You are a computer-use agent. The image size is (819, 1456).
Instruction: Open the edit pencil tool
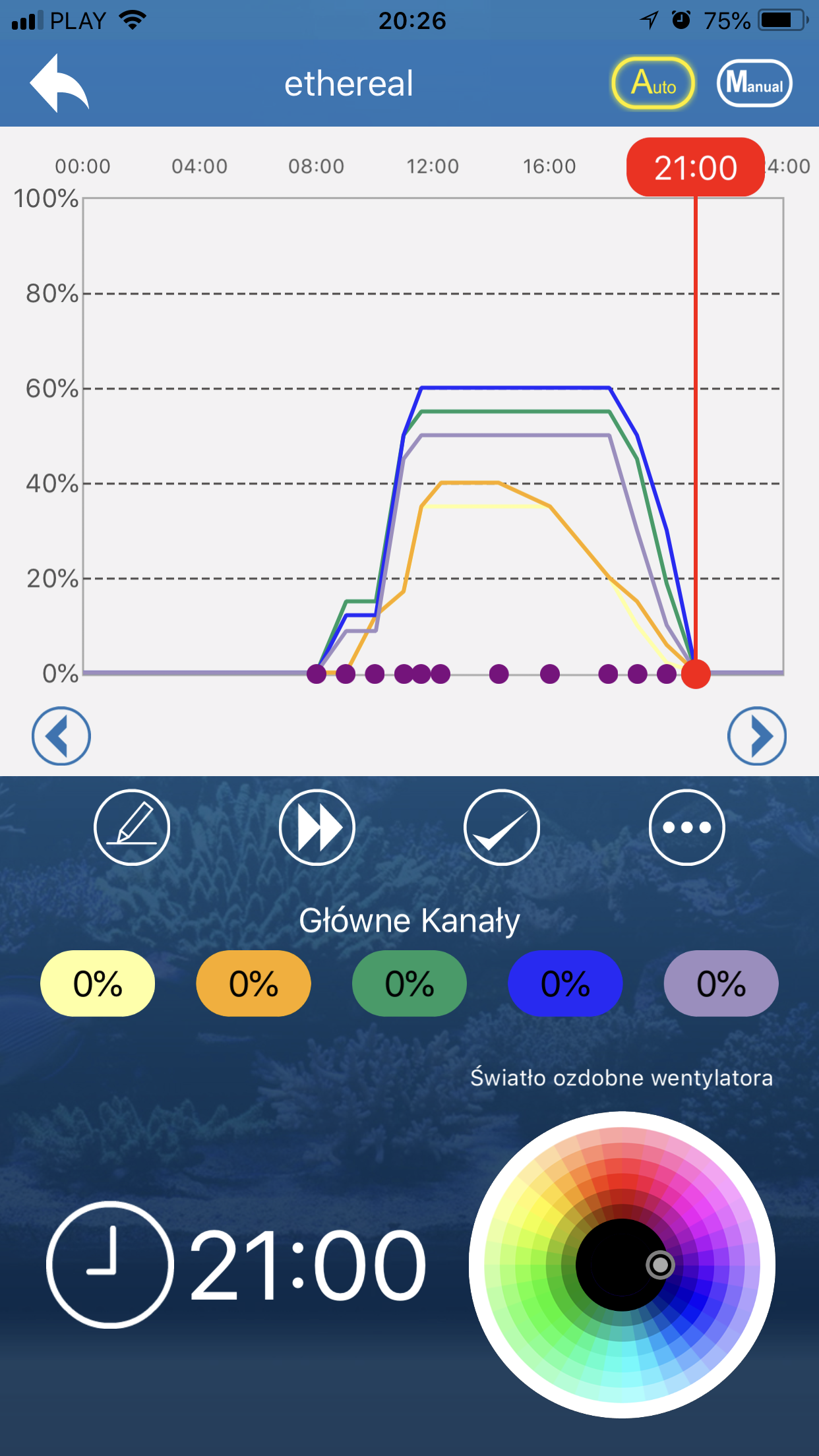pos(132,827)
